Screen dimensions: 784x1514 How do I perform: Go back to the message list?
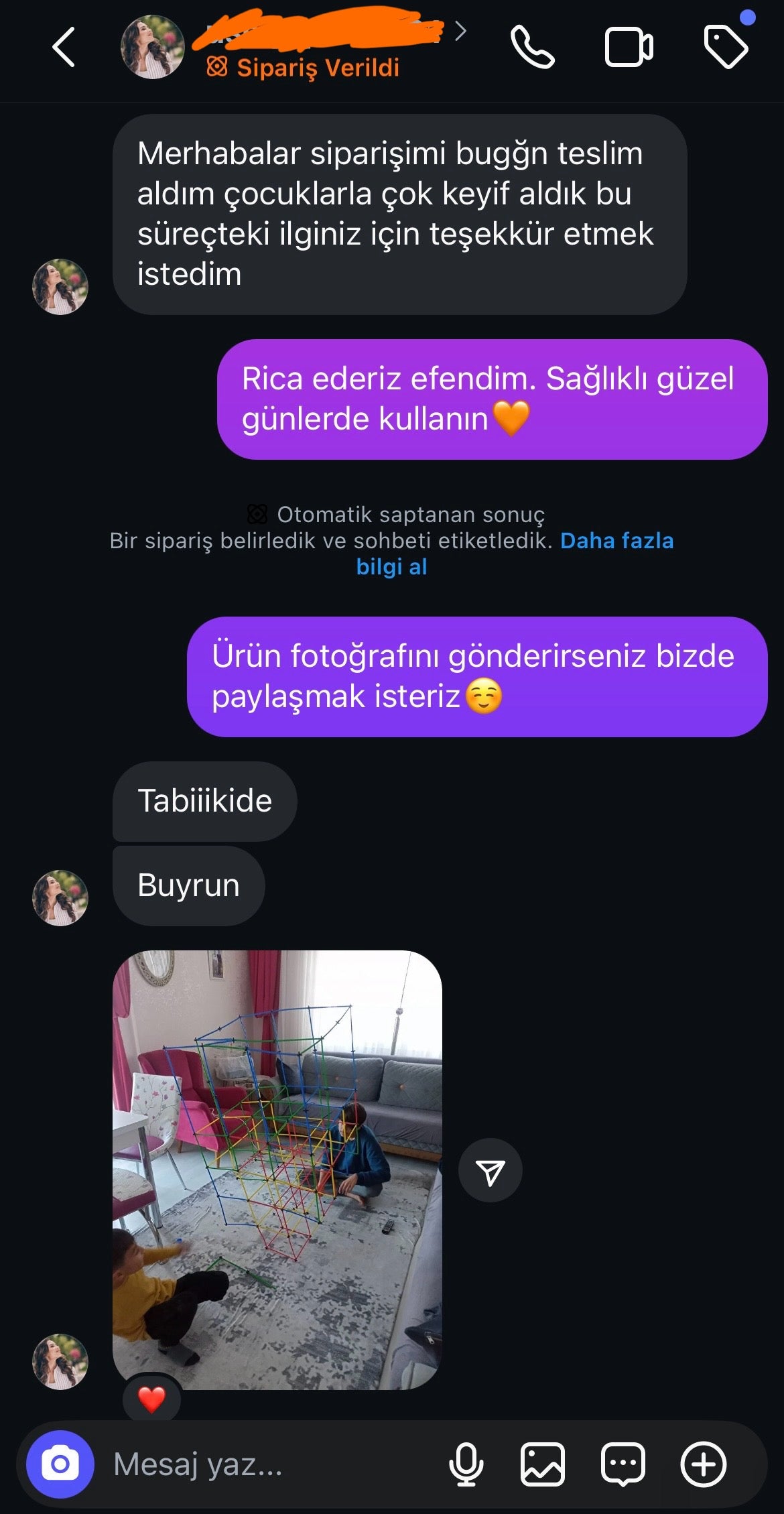[x=64, y=47]
